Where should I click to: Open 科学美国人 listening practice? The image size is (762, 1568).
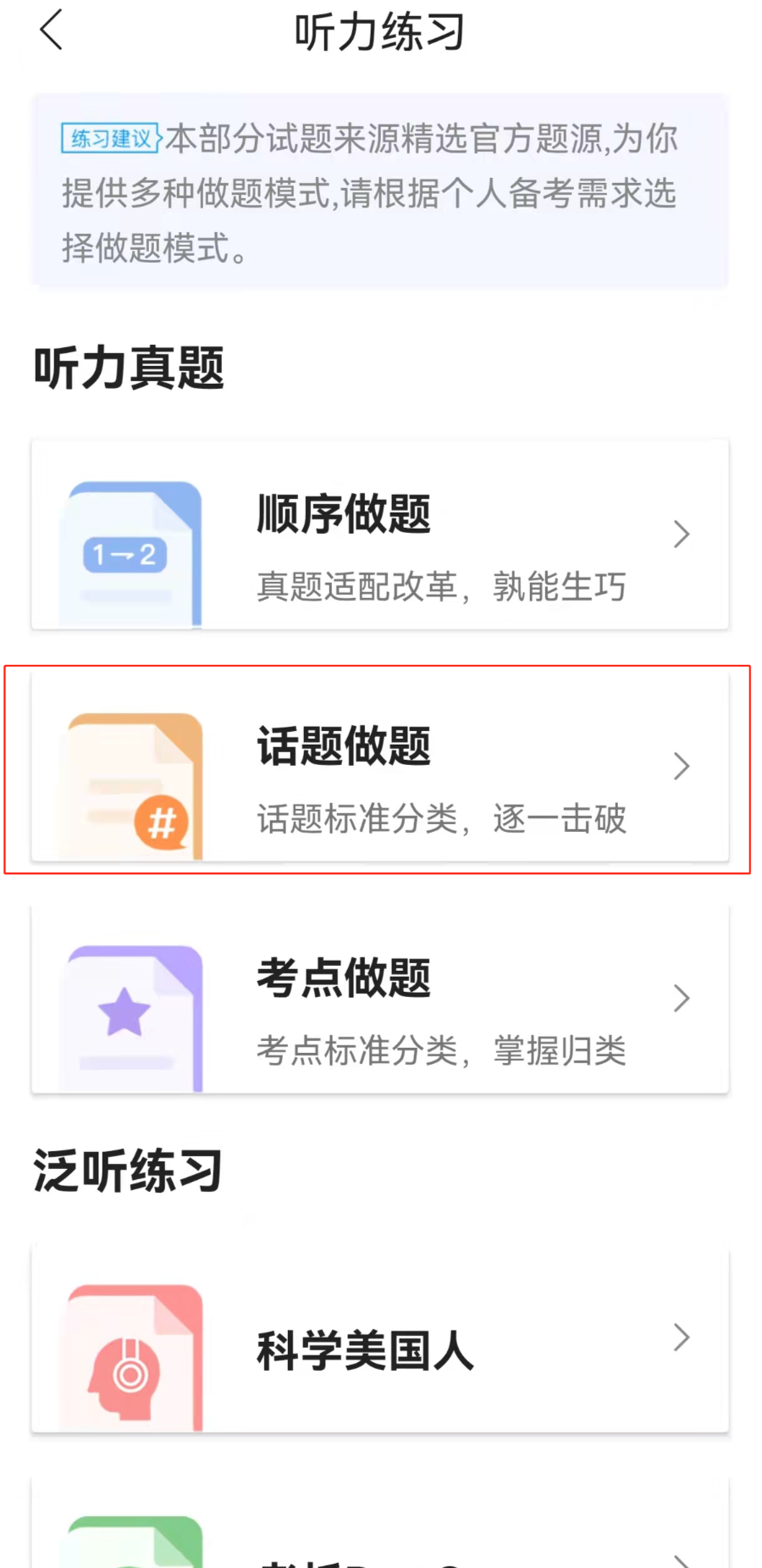379,1339
